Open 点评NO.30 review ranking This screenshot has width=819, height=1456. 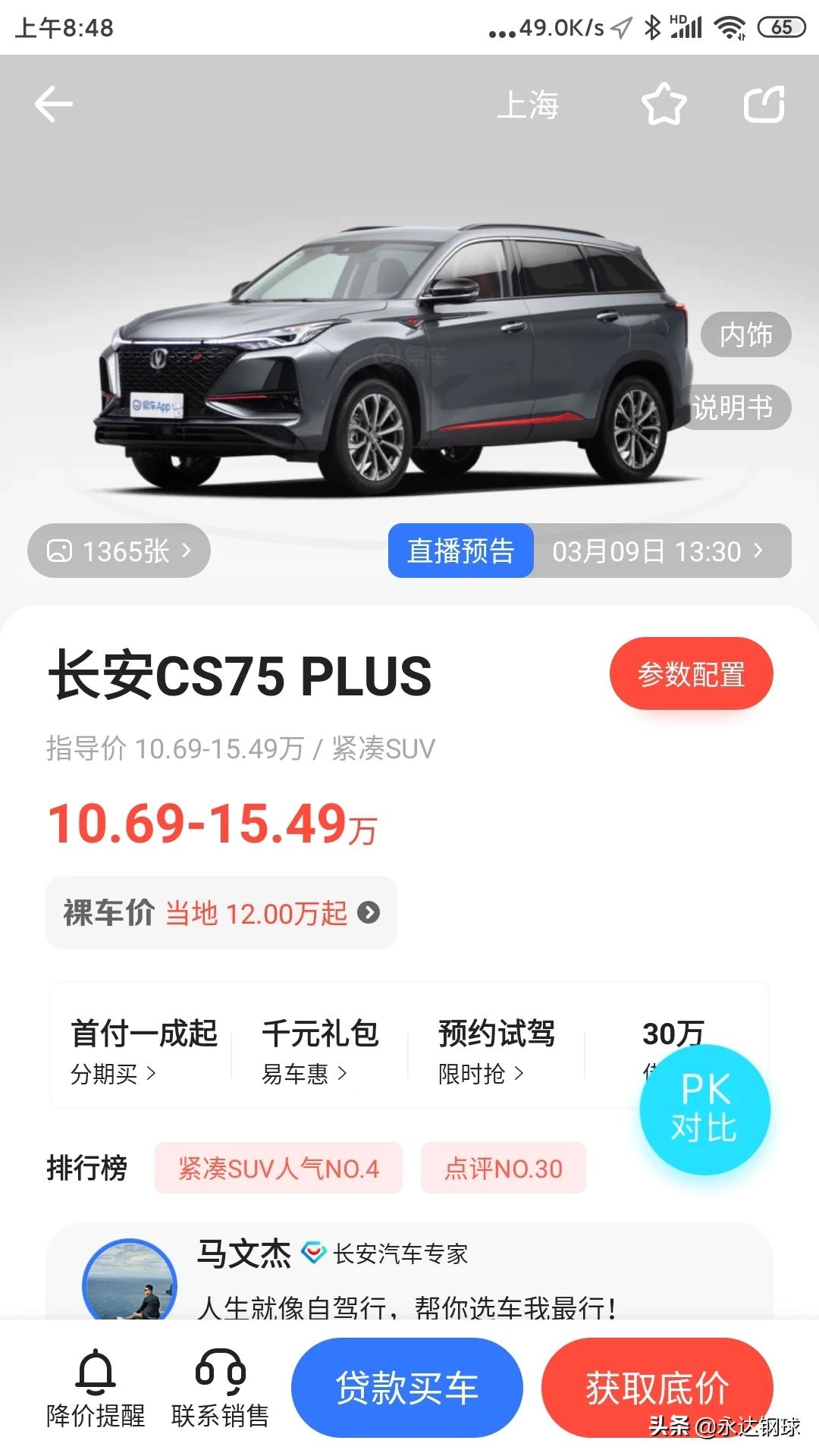pyautogui.click(x=503, y=1169)
